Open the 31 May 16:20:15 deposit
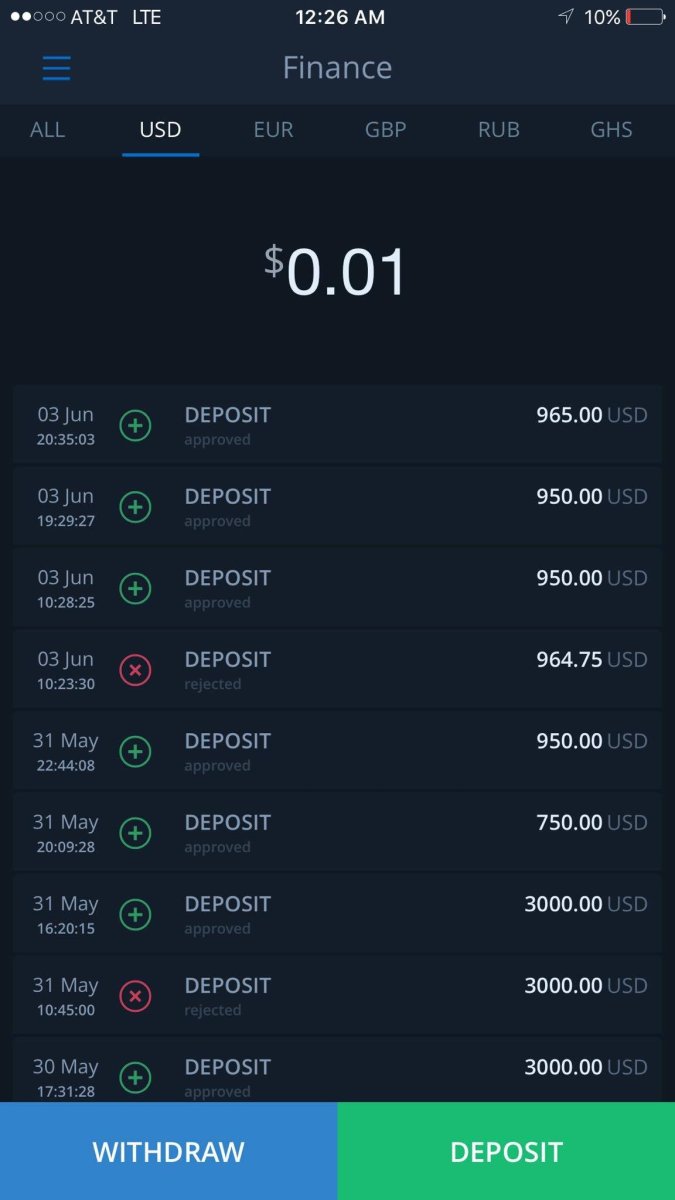675x1200 pixels. click(337, 914)
